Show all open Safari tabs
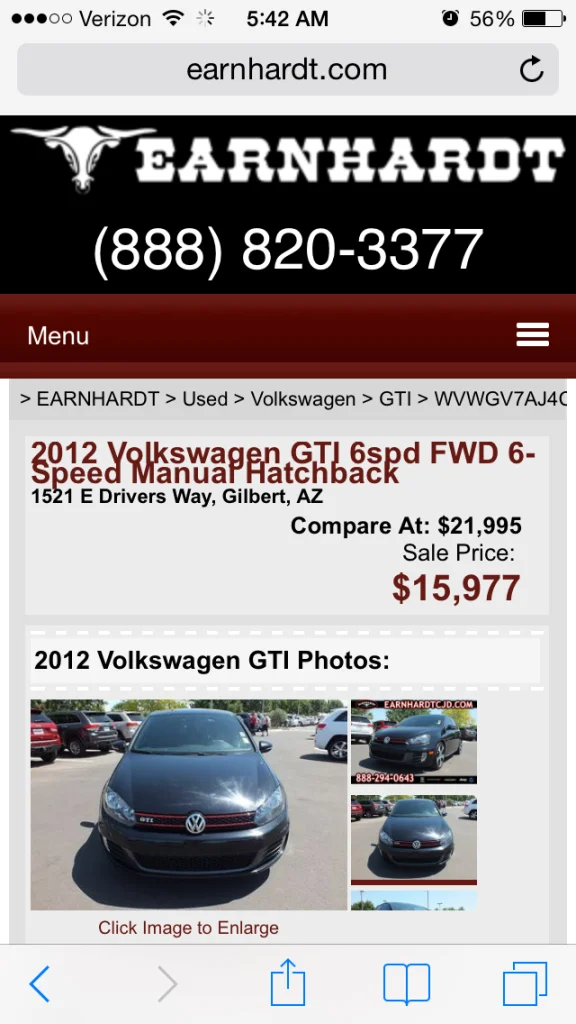576x1024 pixels. pos(524,984)
